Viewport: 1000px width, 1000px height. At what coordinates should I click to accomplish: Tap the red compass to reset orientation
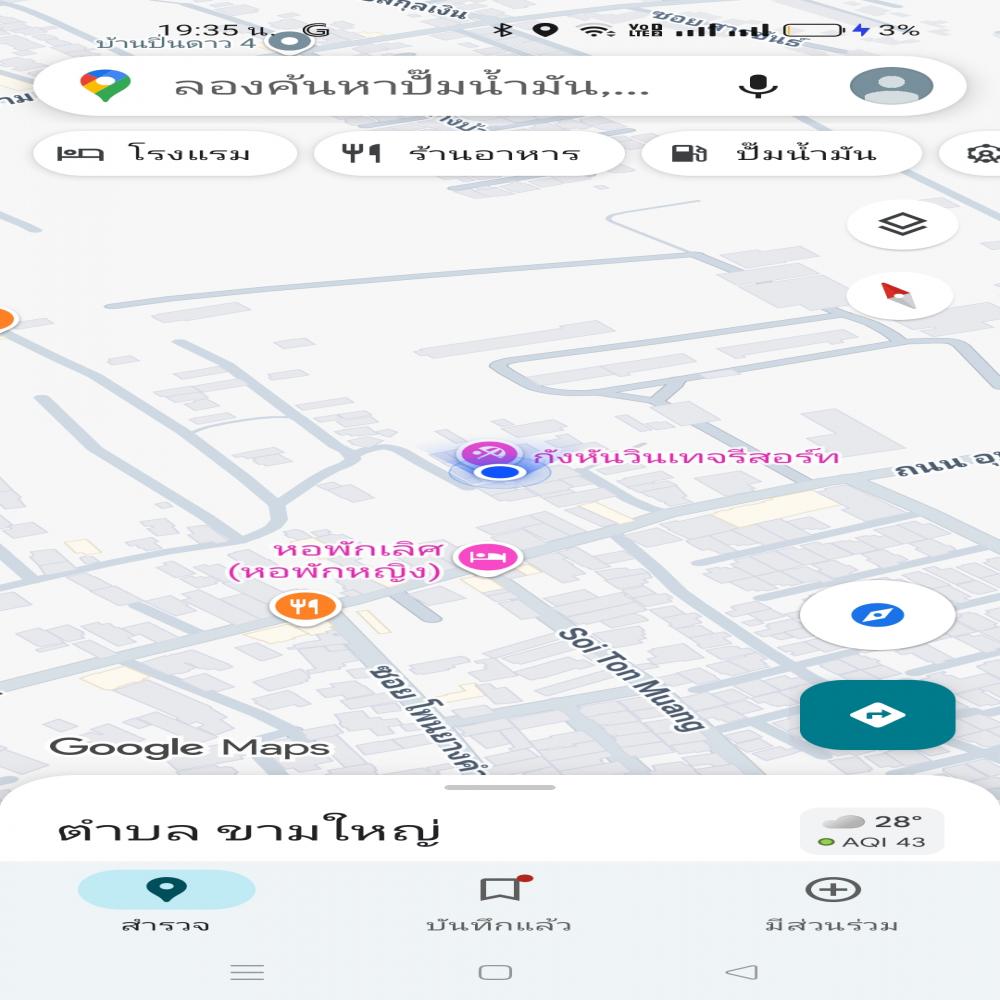pyautogui.click(x=898, y=296)
